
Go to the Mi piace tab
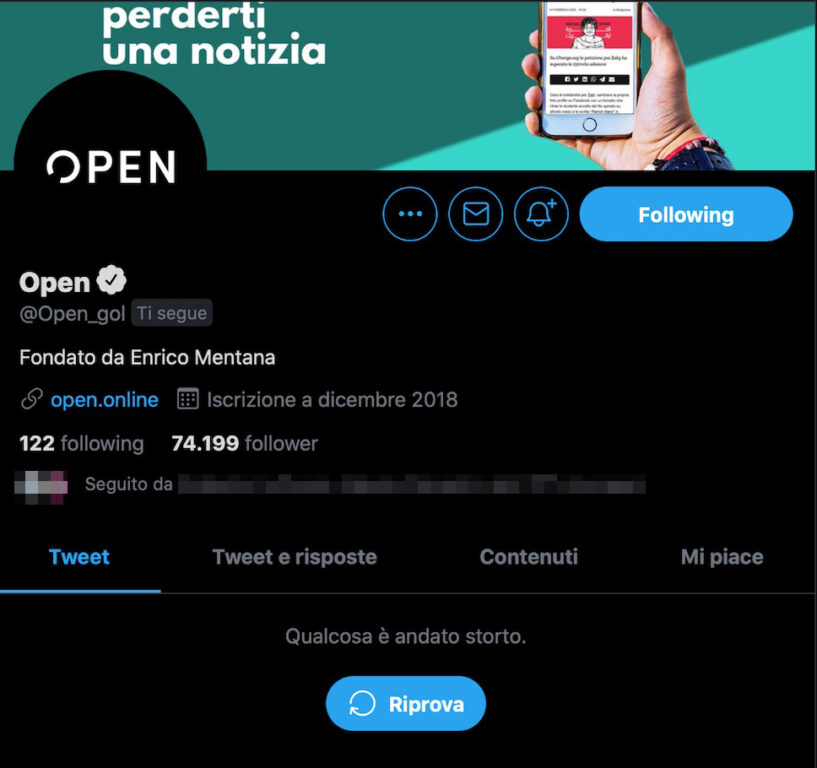[x=721, y=557]
